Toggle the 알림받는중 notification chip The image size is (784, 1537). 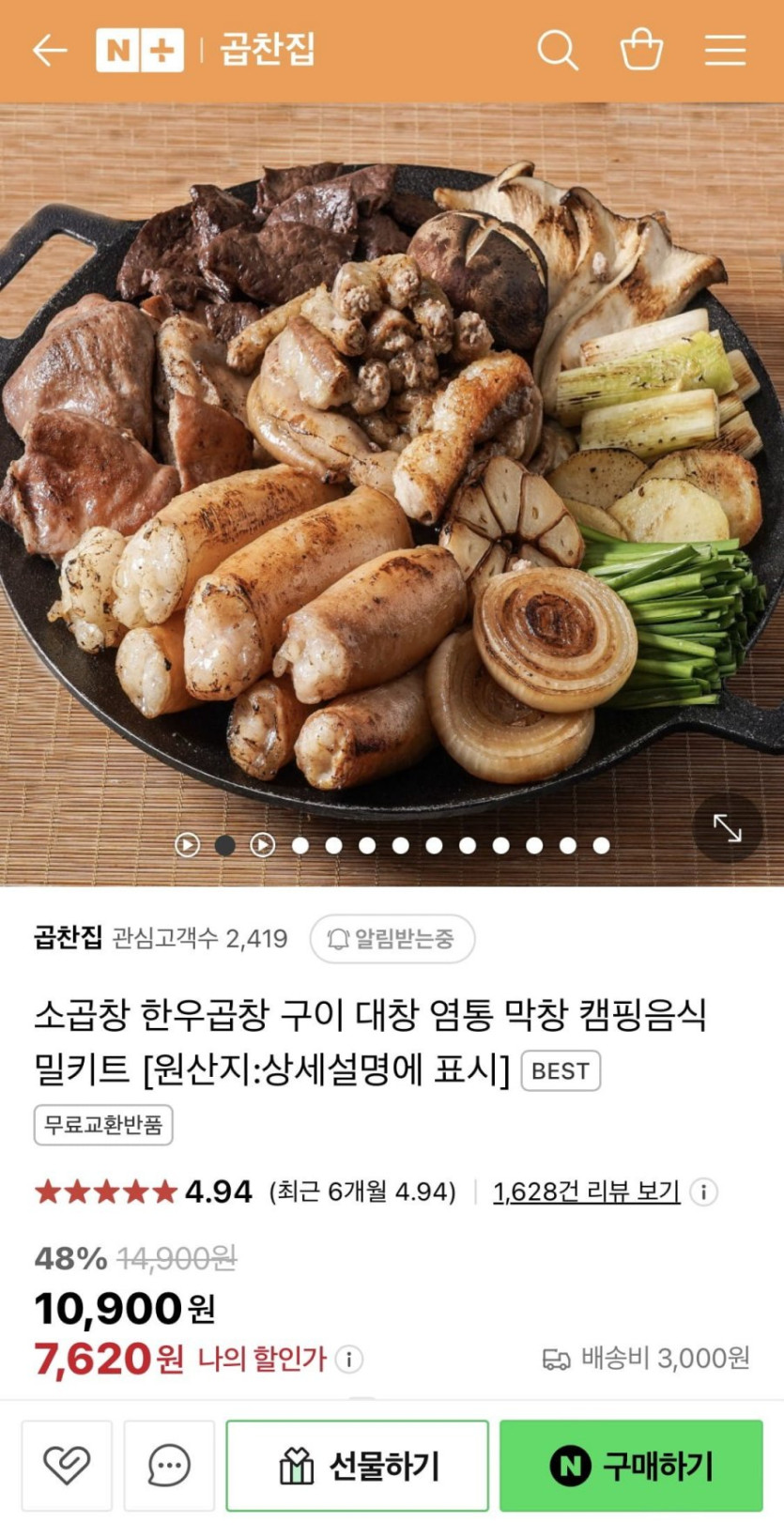tap(392, 938)
